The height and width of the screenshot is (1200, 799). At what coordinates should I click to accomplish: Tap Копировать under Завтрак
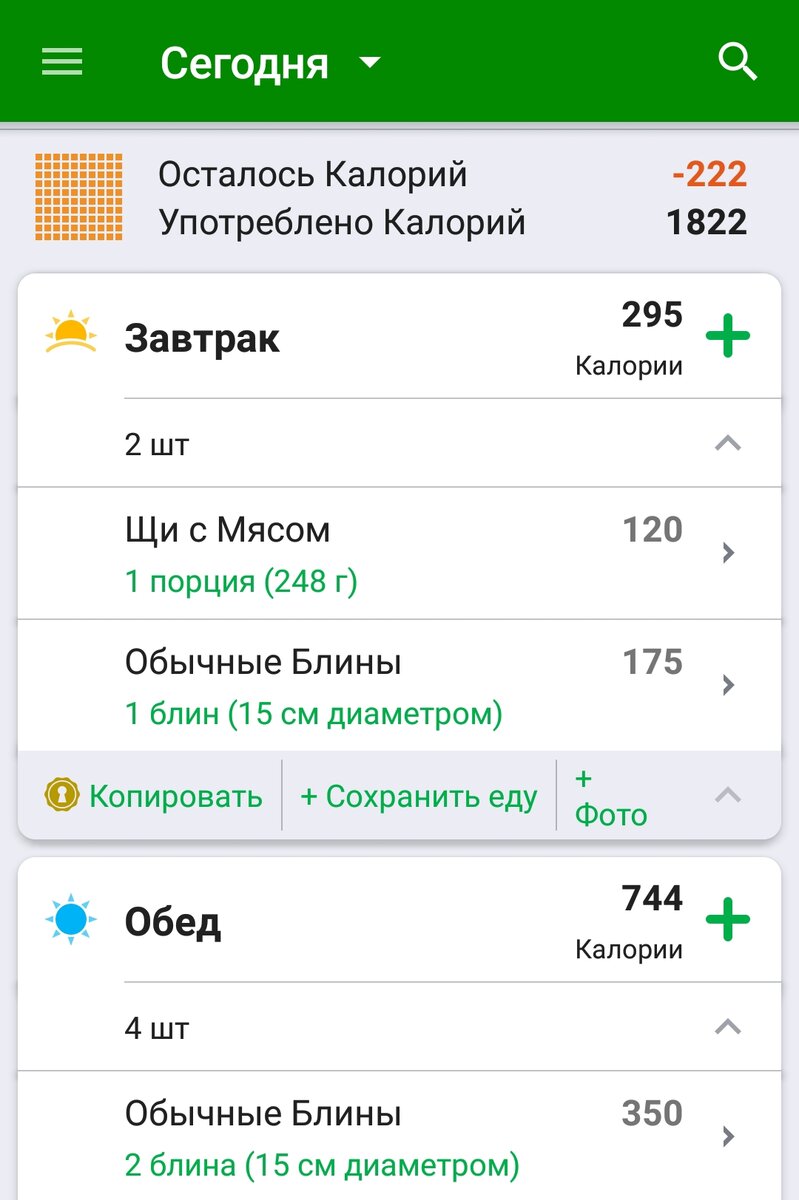(155, 796)
